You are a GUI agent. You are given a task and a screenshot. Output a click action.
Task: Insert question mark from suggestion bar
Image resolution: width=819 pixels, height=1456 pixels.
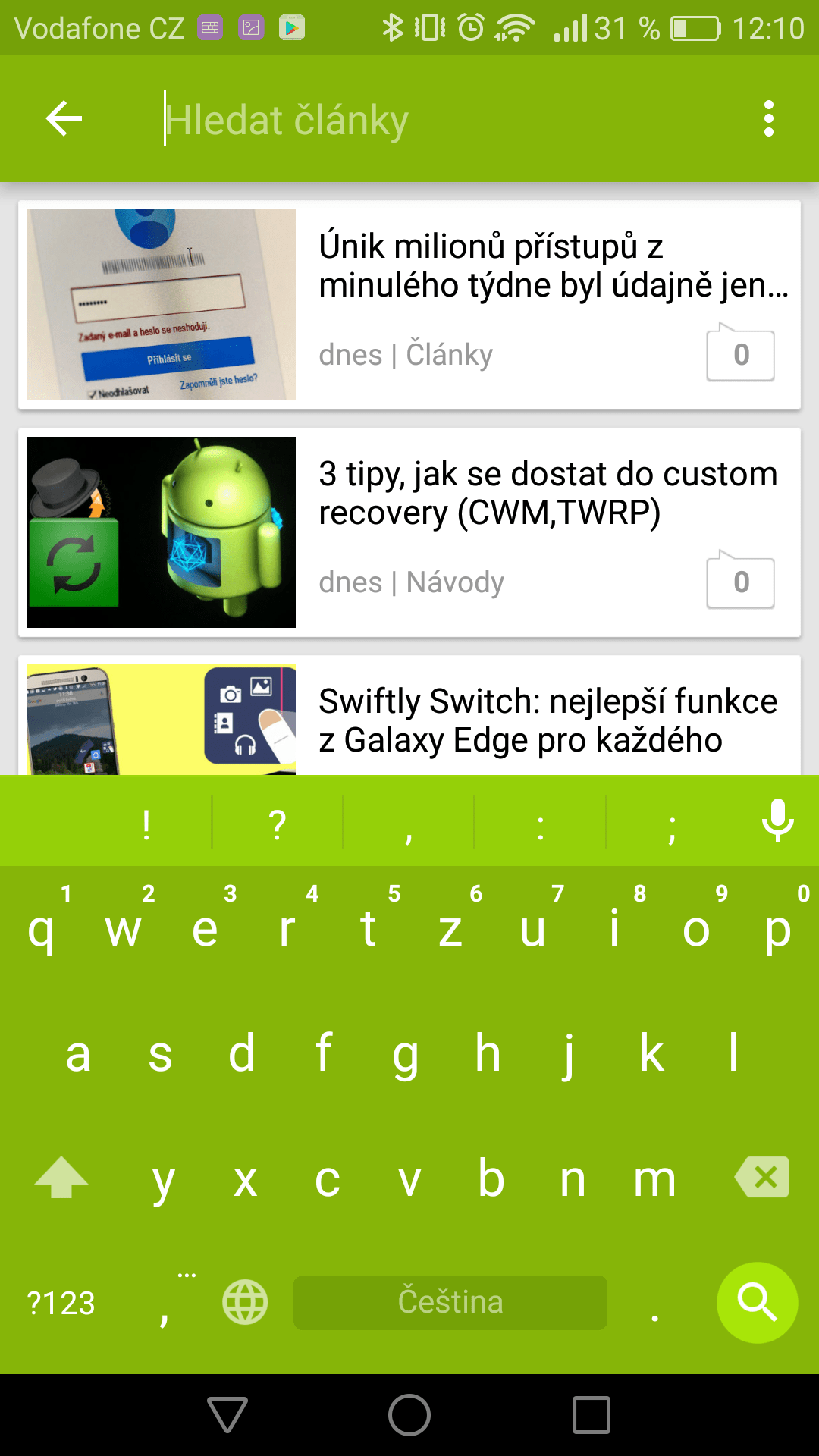pyautogui.click(x=278, y=823)
